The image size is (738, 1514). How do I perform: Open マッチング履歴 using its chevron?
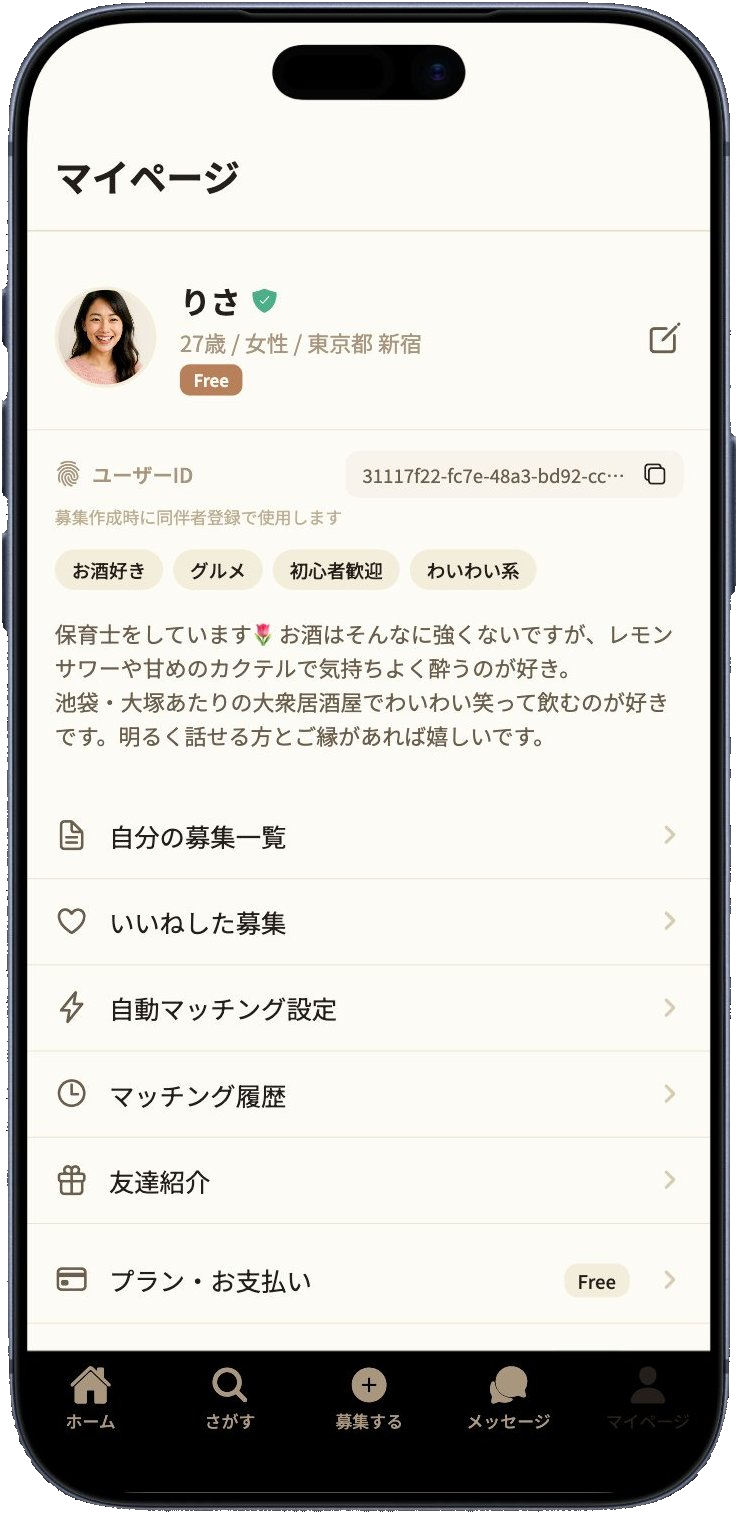tap(669, 1094)
